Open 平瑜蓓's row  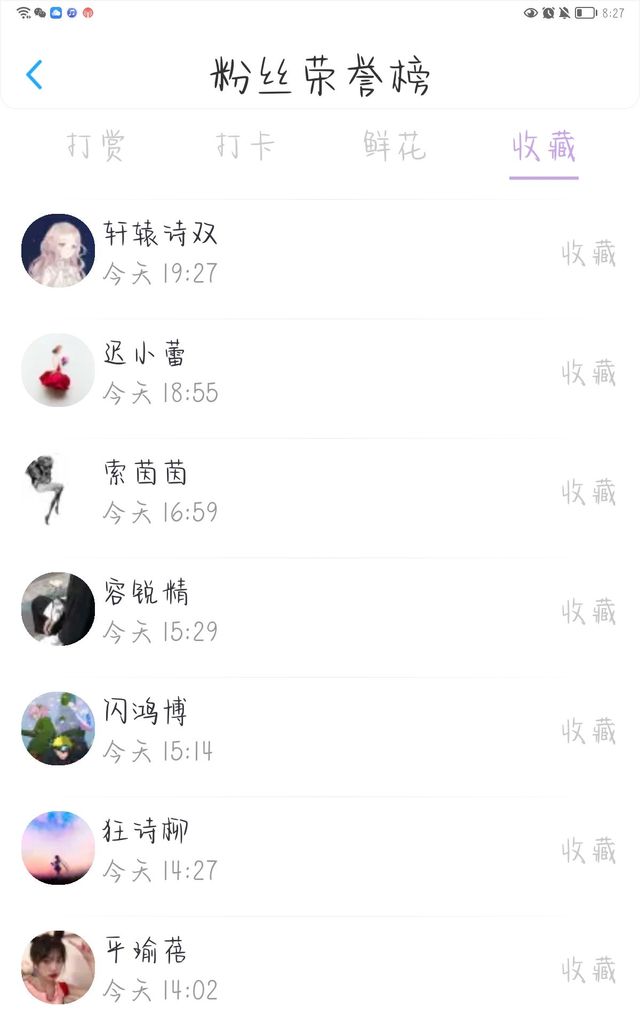tap(320, 968)
